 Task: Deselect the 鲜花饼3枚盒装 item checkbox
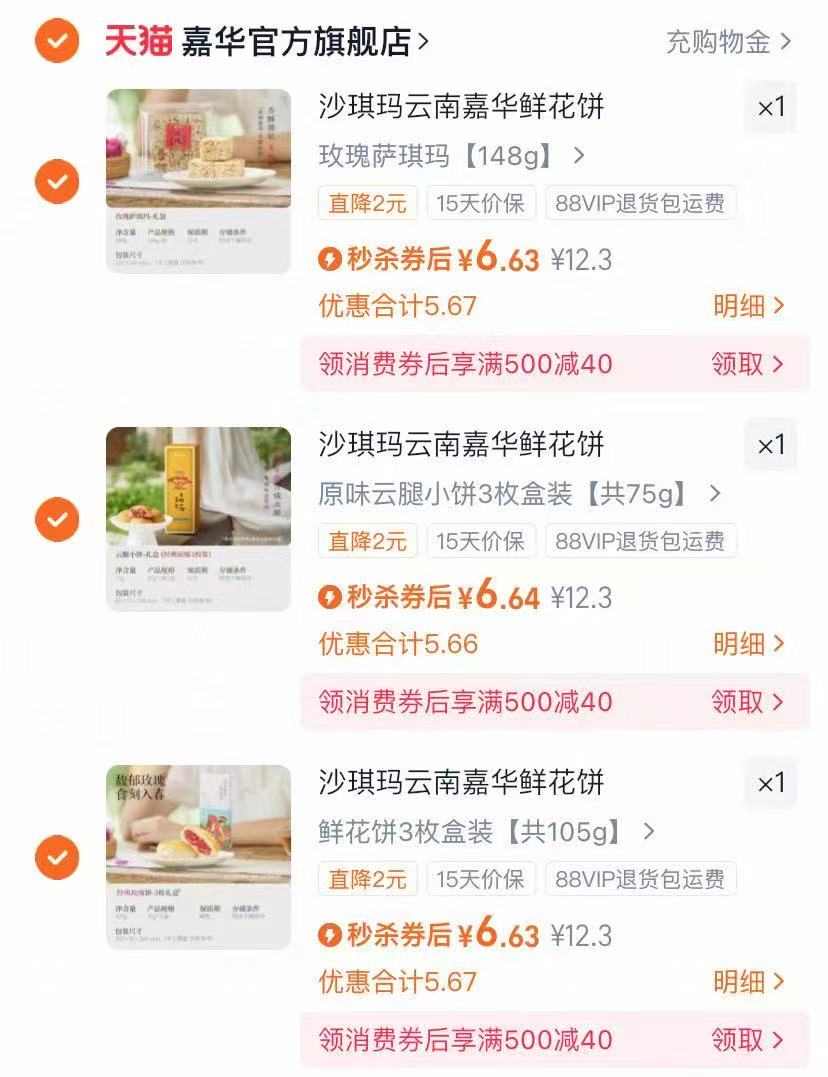pos(57,858)
